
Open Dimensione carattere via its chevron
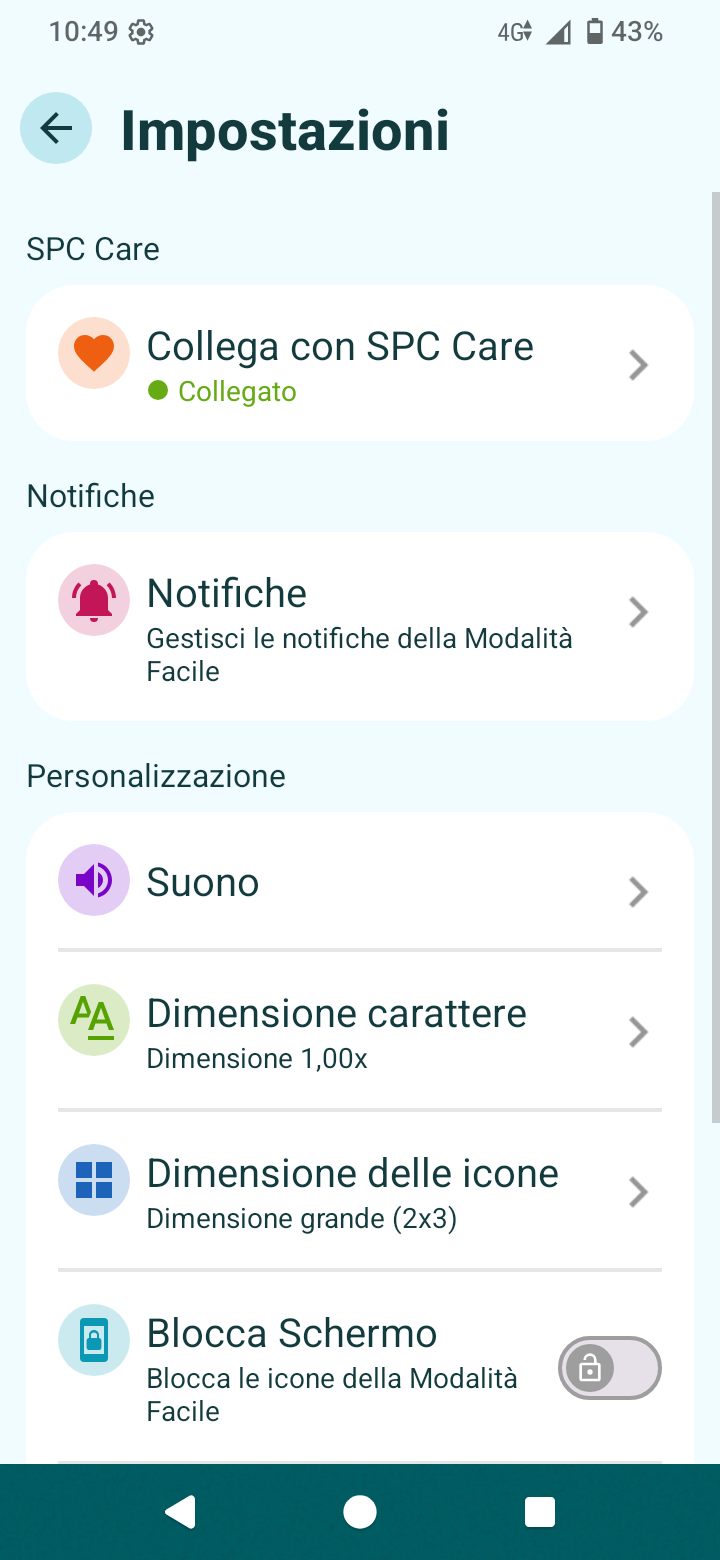638,1032
